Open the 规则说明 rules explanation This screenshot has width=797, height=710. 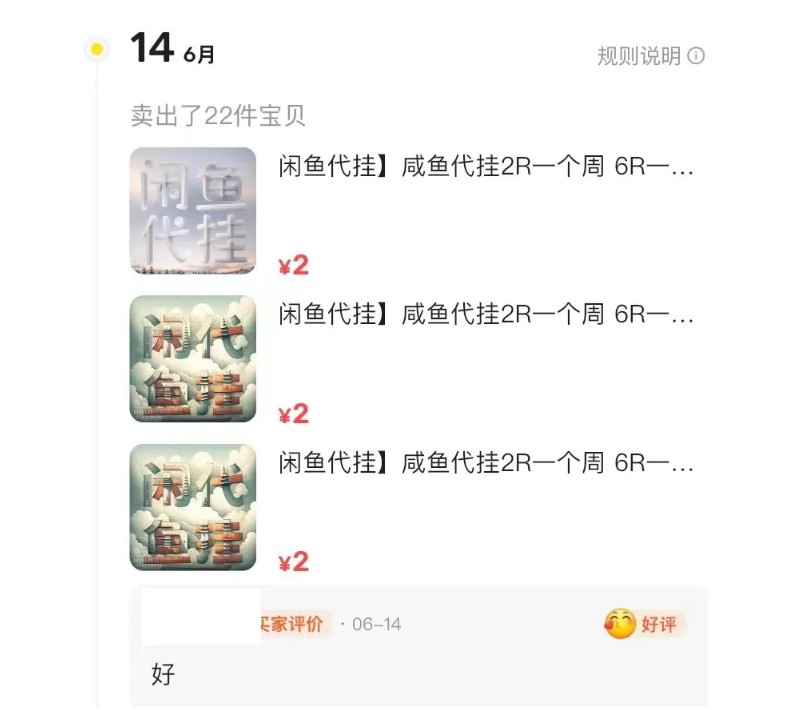tap(650, 56)
